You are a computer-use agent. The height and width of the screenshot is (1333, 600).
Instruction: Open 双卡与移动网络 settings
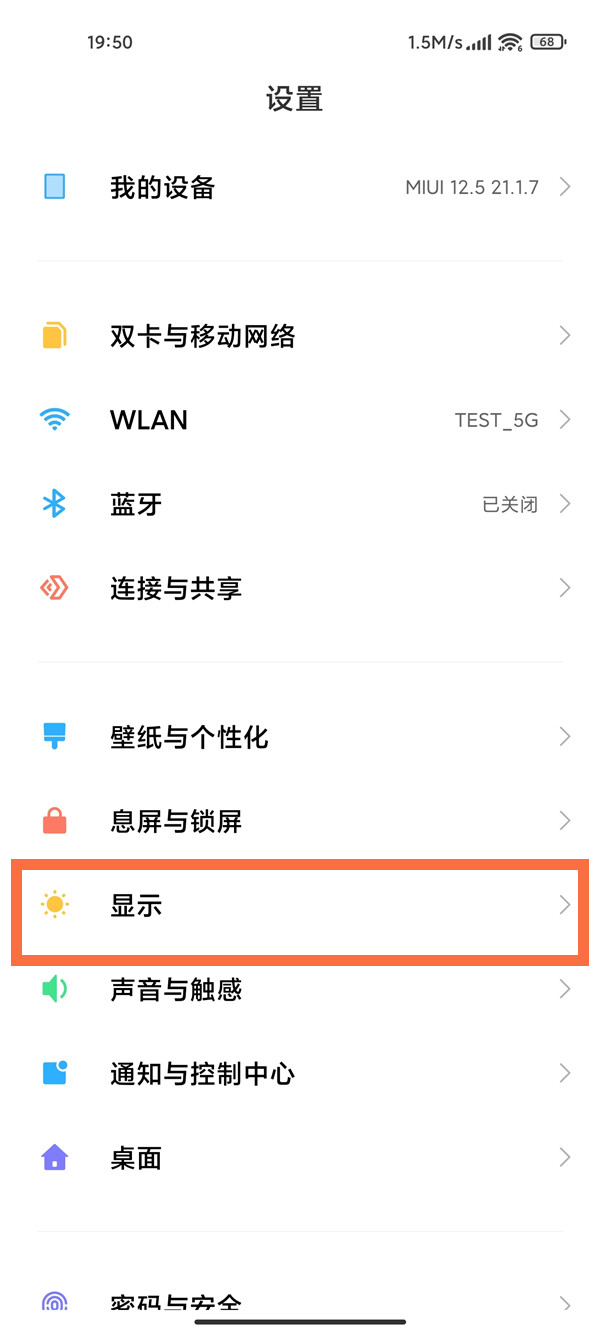(300, 336)
